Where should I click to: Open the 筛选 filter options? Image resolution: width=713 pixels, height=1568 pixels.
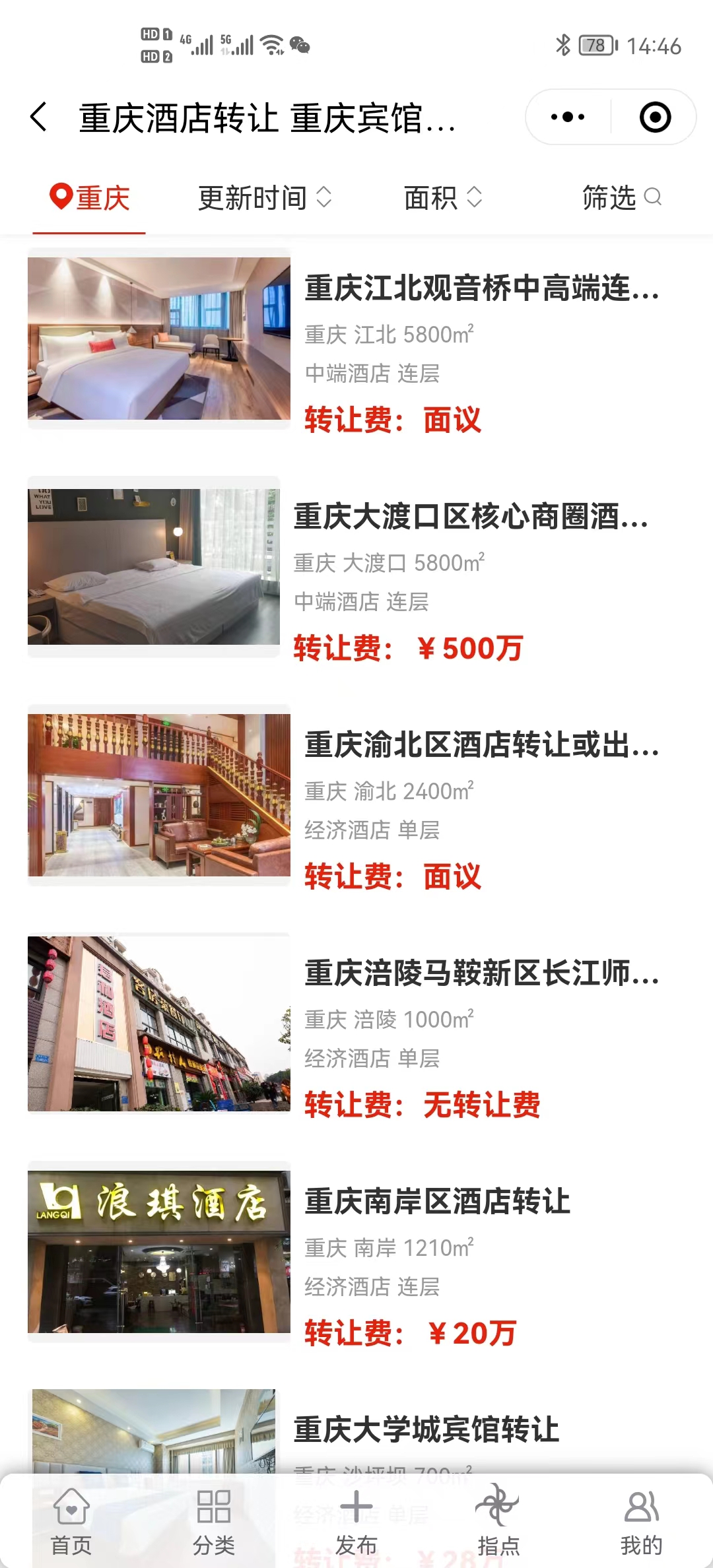tap(621, 198)
